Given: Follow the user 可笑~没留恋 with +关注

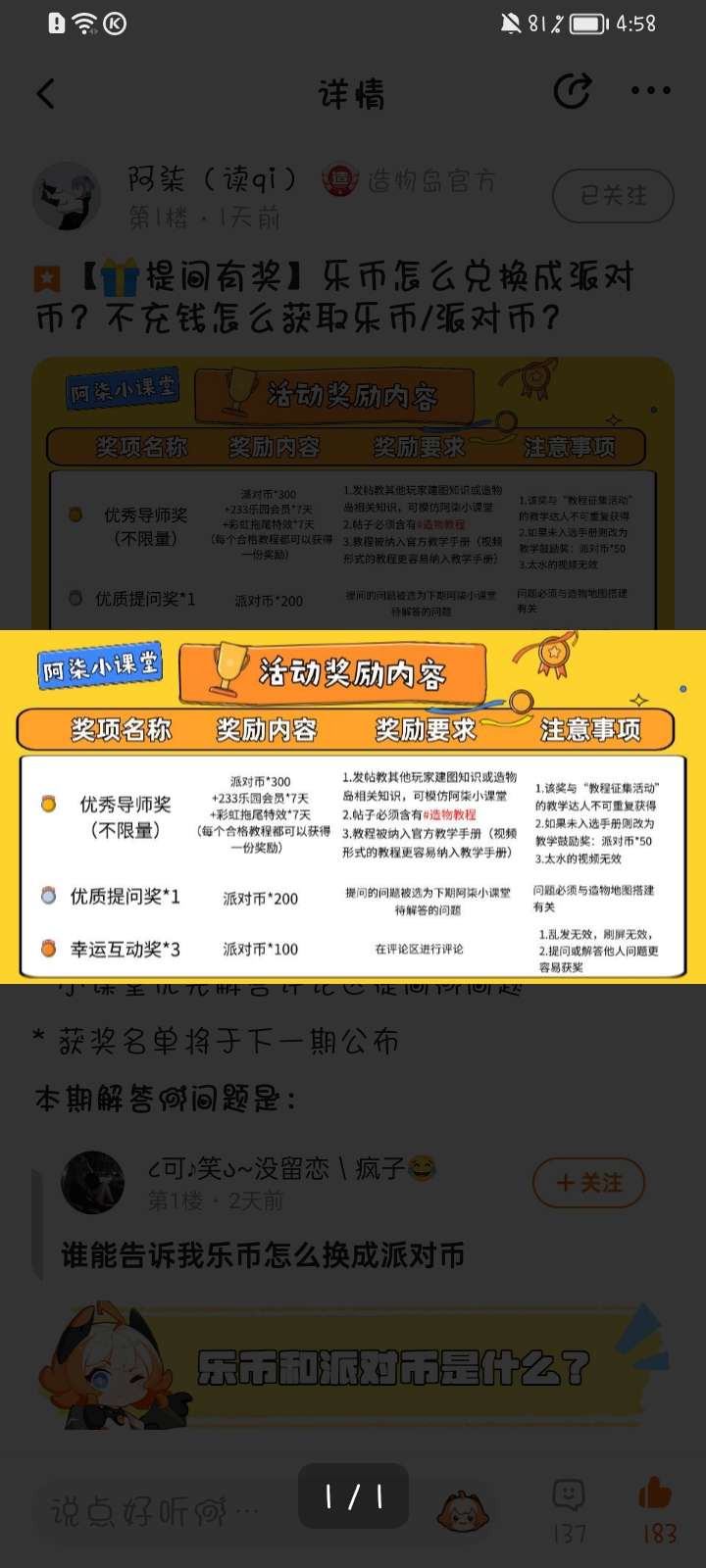Looking at the screenshot, I should (x=589, y=1183).
